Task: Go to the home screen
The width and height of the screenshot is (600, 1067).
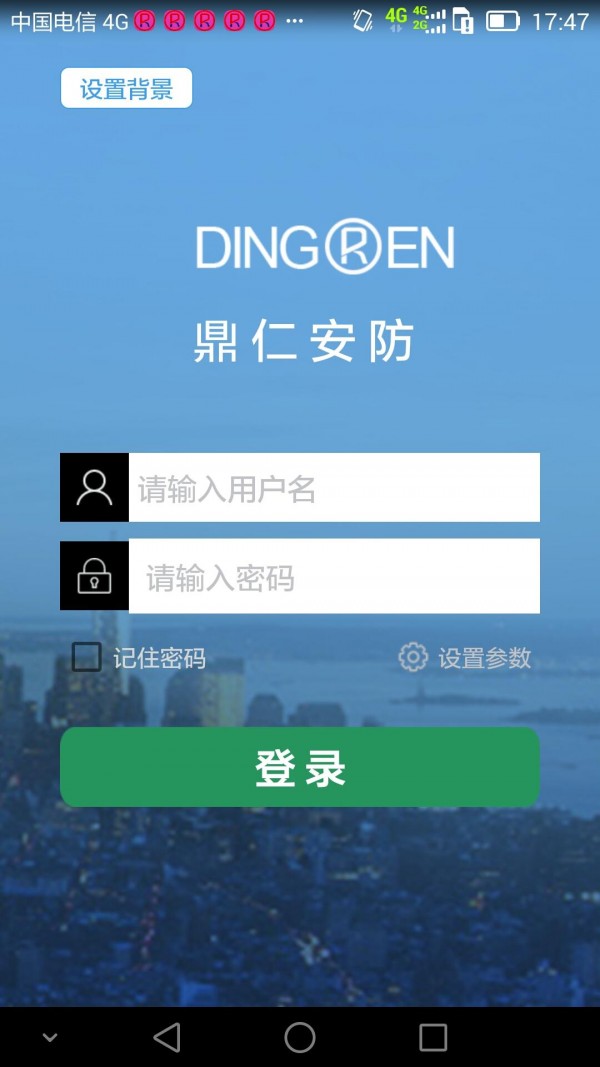Action: [x=300, y=1037]
